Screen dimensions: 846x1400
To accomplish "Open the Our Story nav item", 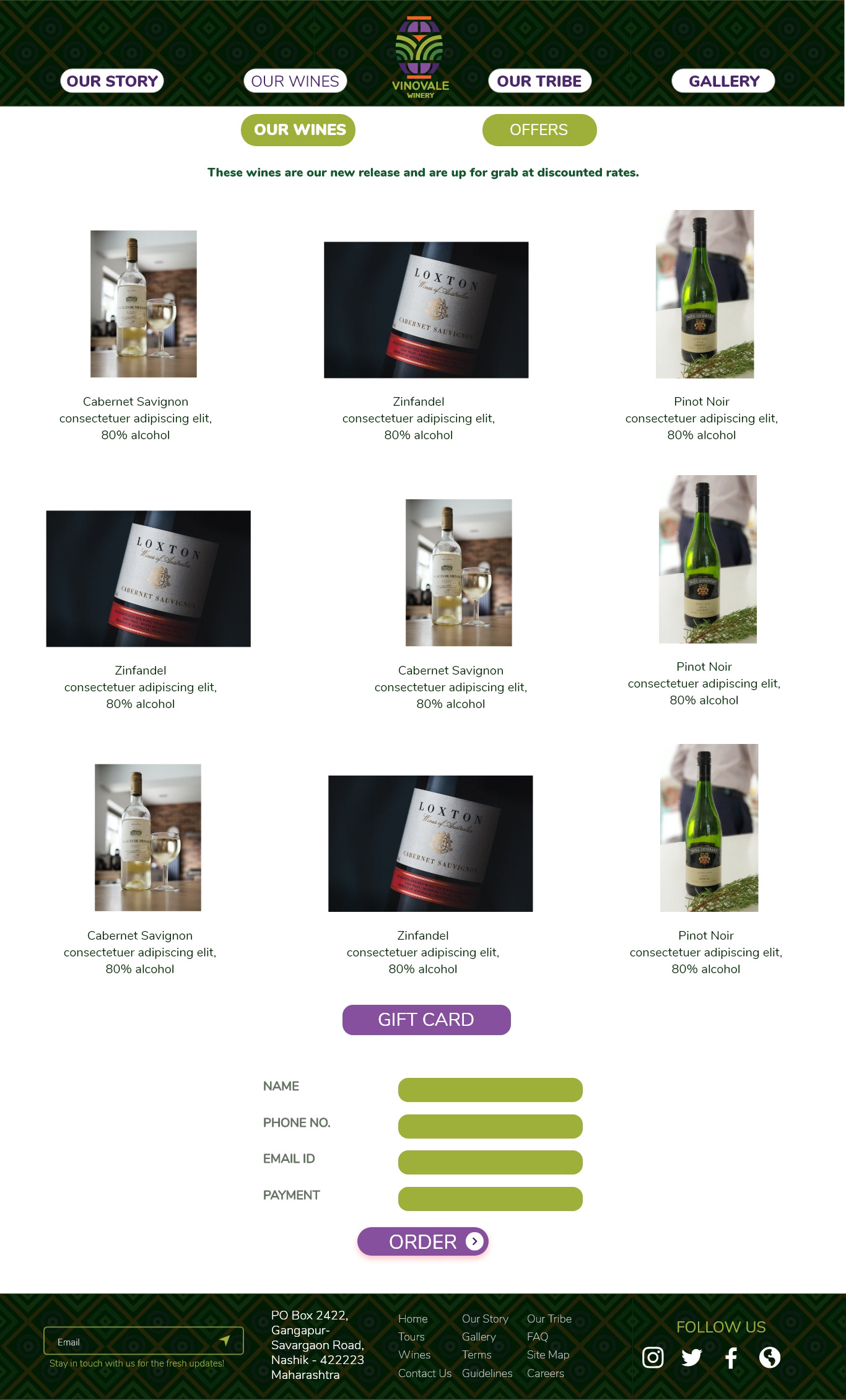I will [112, 81].
